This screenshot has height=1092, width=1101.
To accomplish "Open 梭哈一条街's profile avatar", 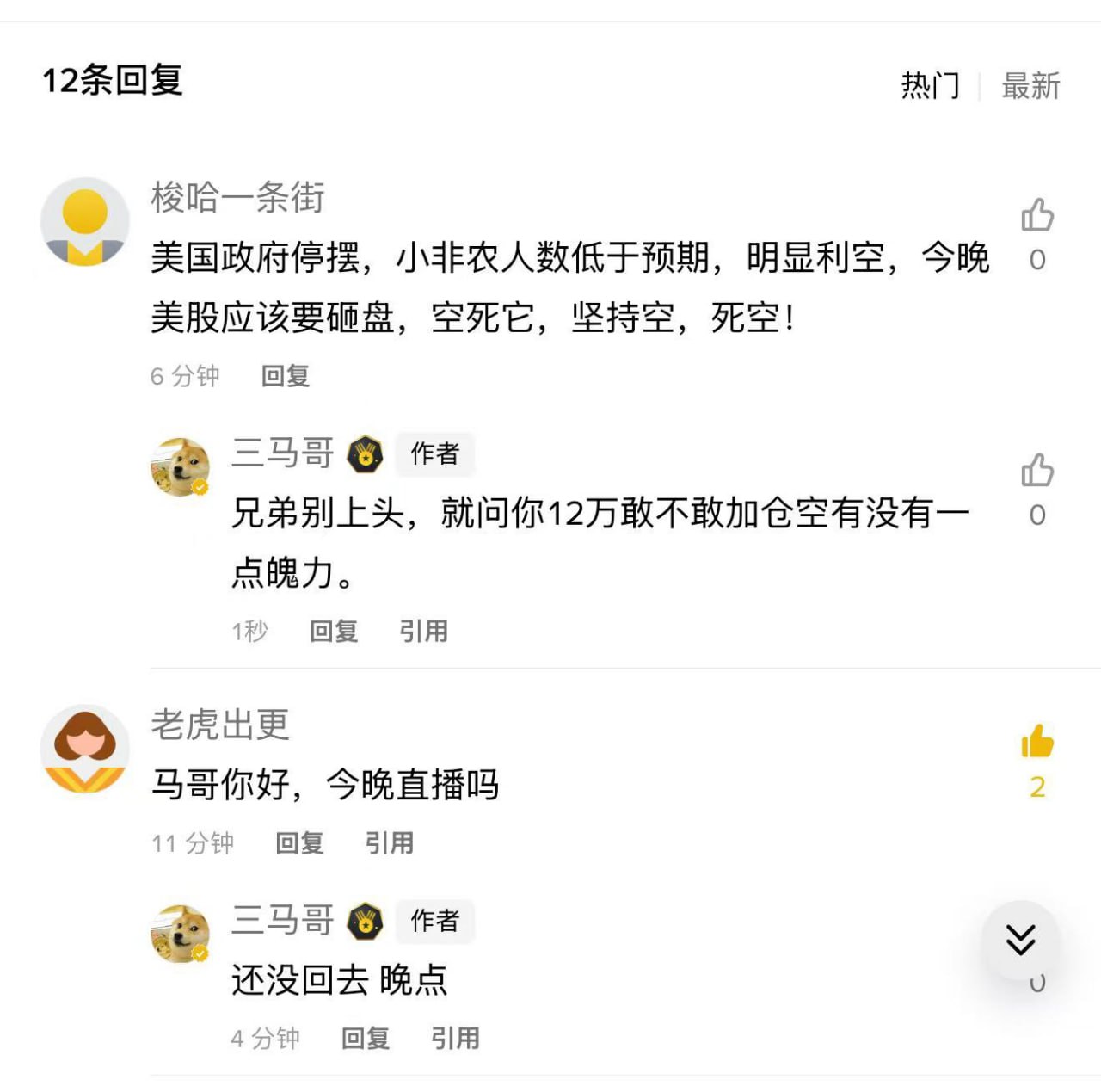I will coord(85,221).
